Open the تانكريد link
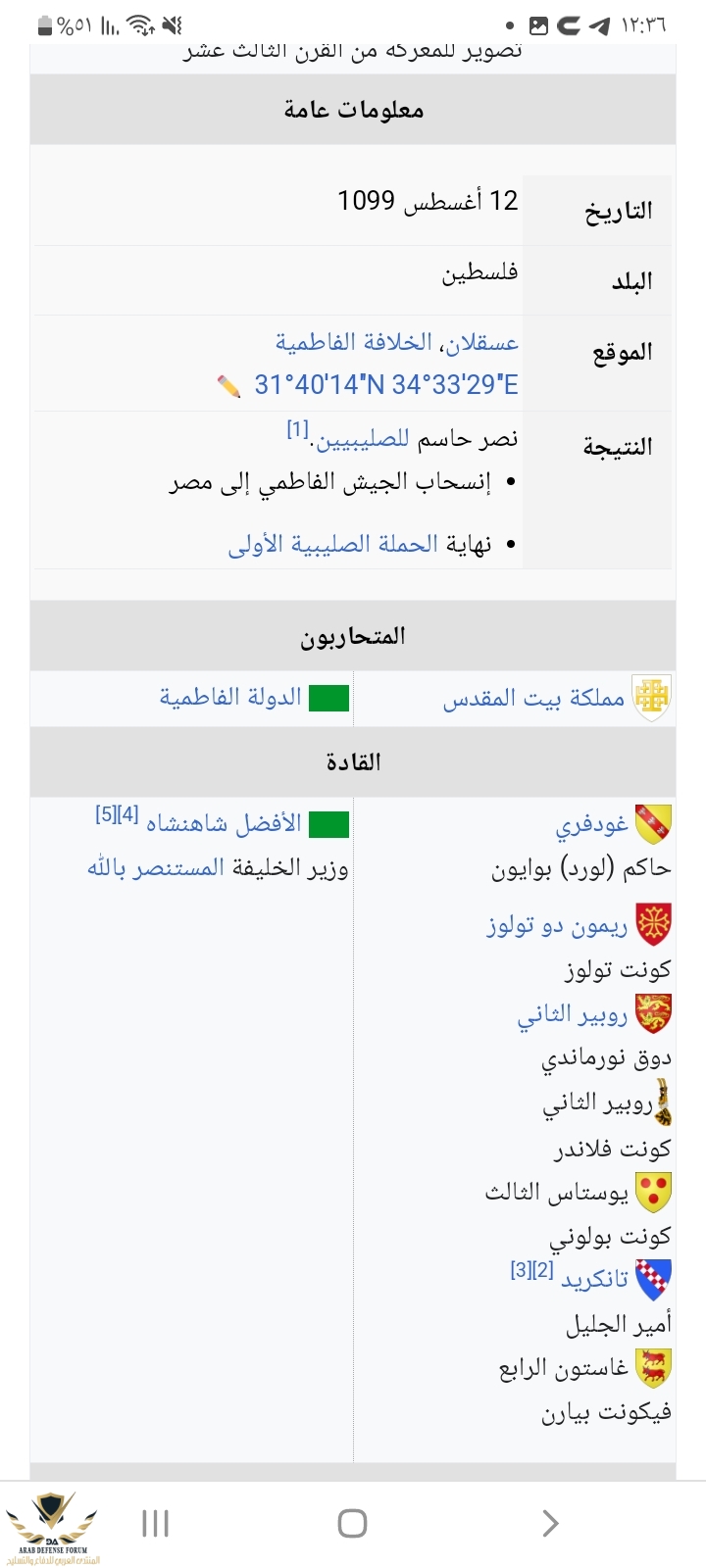This screenshot has height=1568, width=706. click(594, 1279)
